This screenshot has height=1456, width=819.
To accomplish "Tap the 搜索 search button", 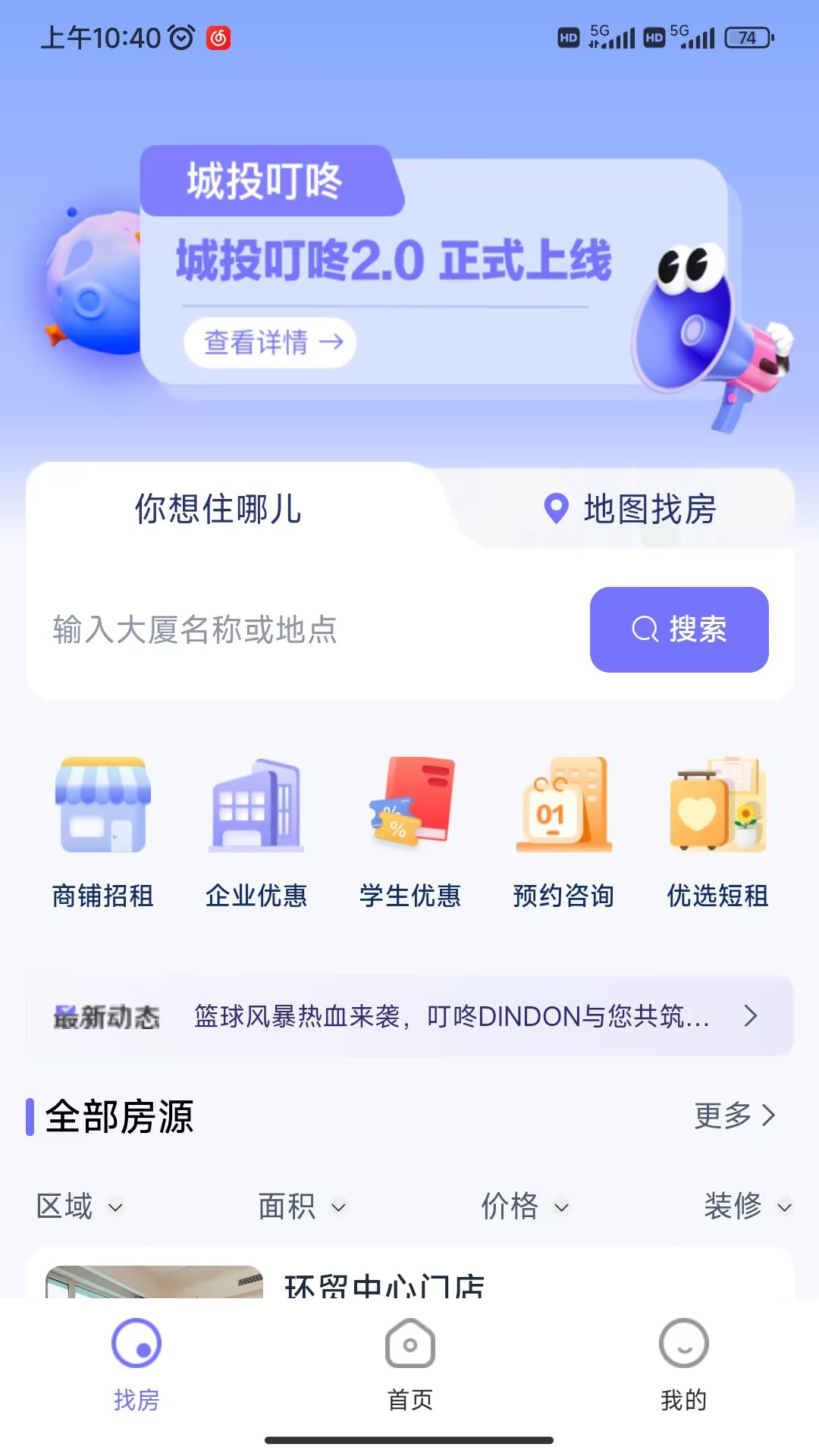I will point(679,630).
